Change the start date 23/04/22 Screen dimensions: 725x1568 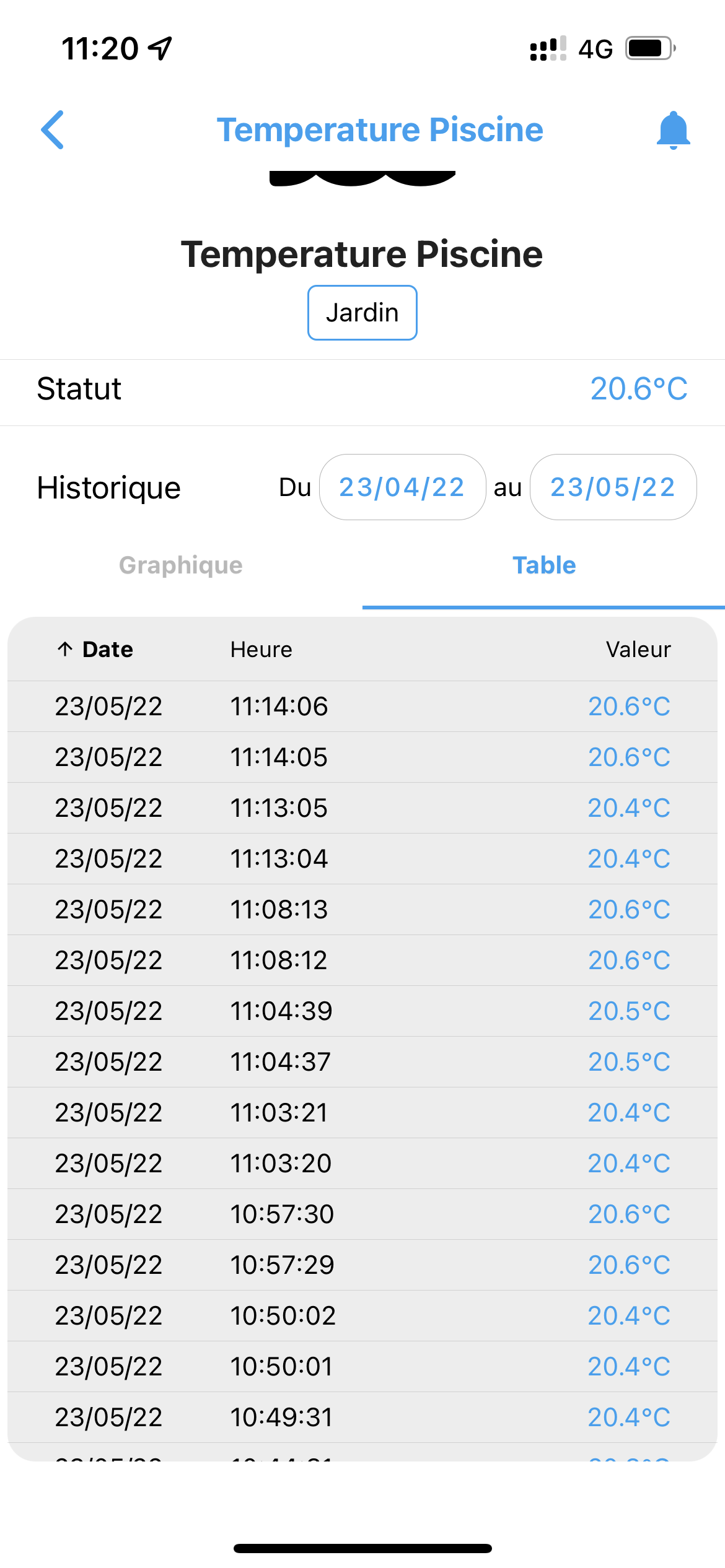(402, 487)
